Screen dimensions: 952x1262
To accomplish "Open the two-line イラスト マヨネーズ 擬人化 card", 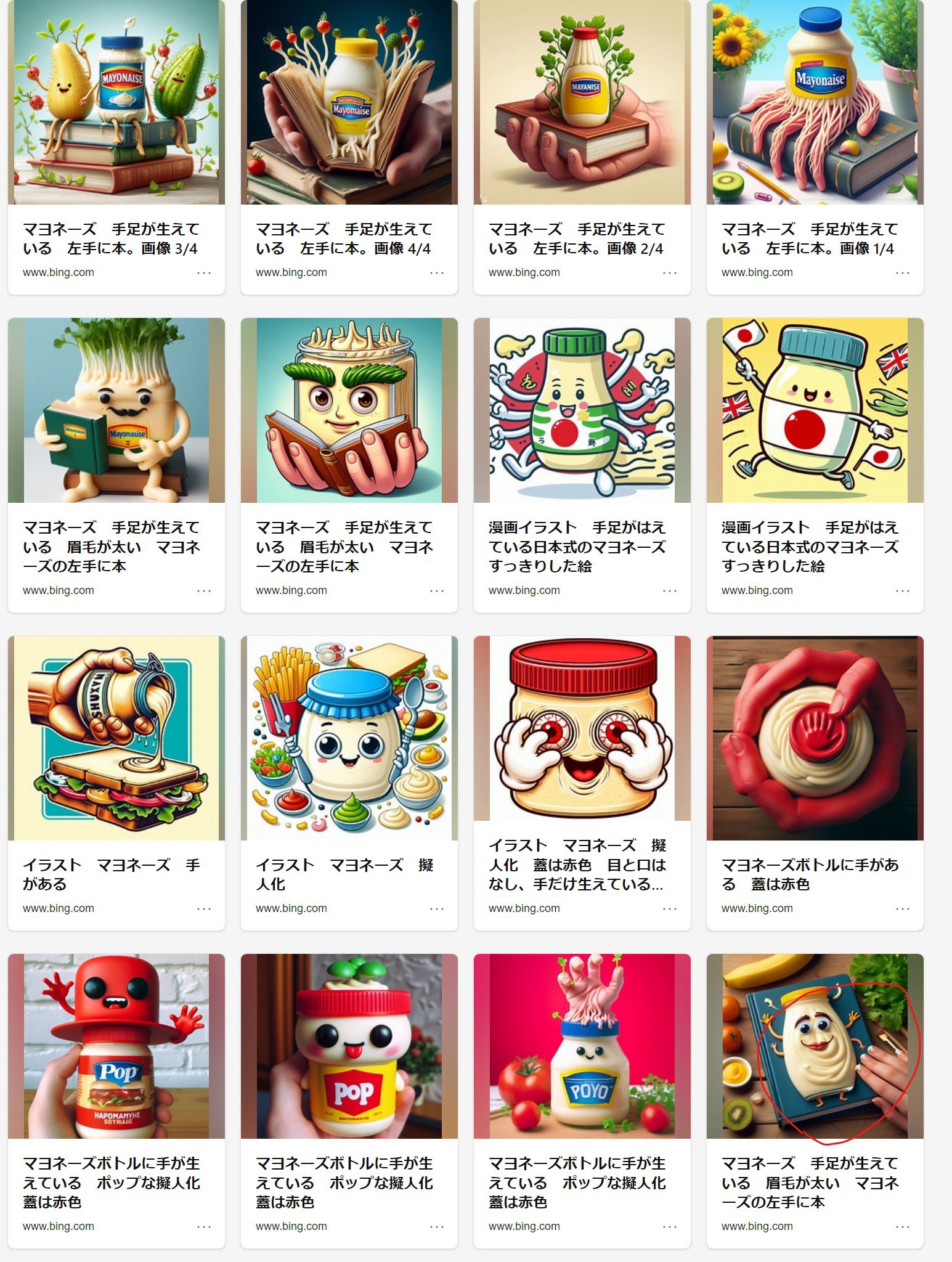I will click(349, 738).
